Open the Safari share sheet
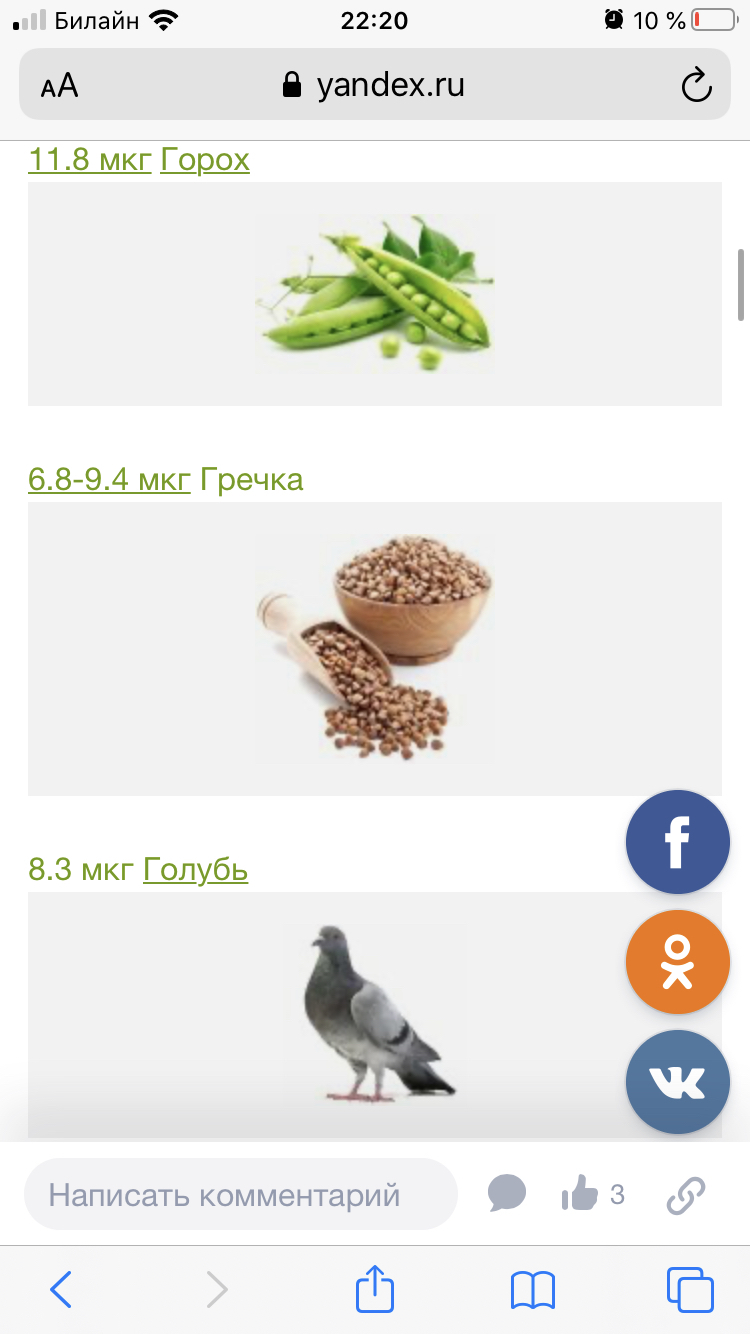Image resolution: width=750 pixels, height=1334 pixels. [x=375, y=1290]
